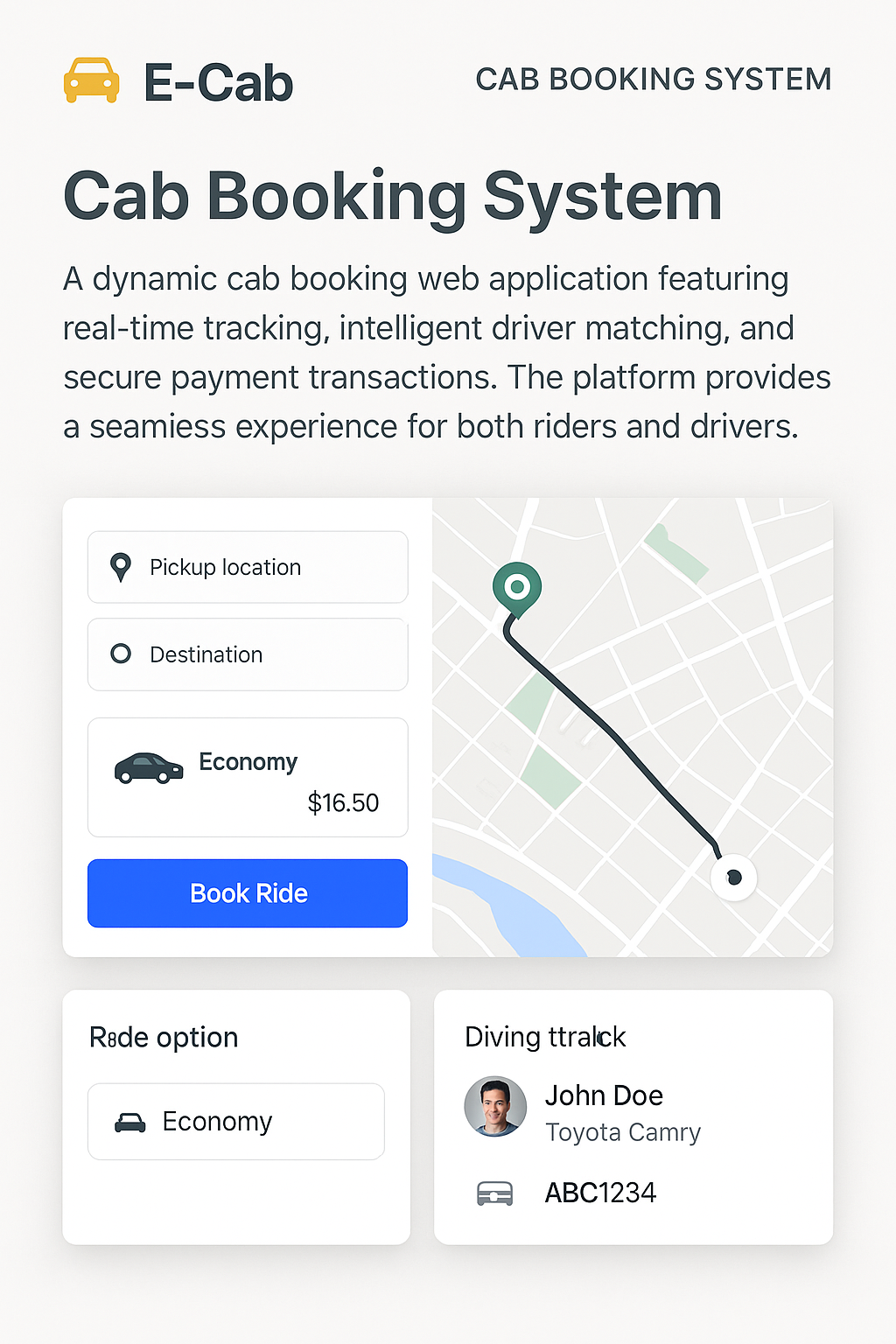Open the Pickup location field
The image size is (896, 1344).
pos(248,567)
